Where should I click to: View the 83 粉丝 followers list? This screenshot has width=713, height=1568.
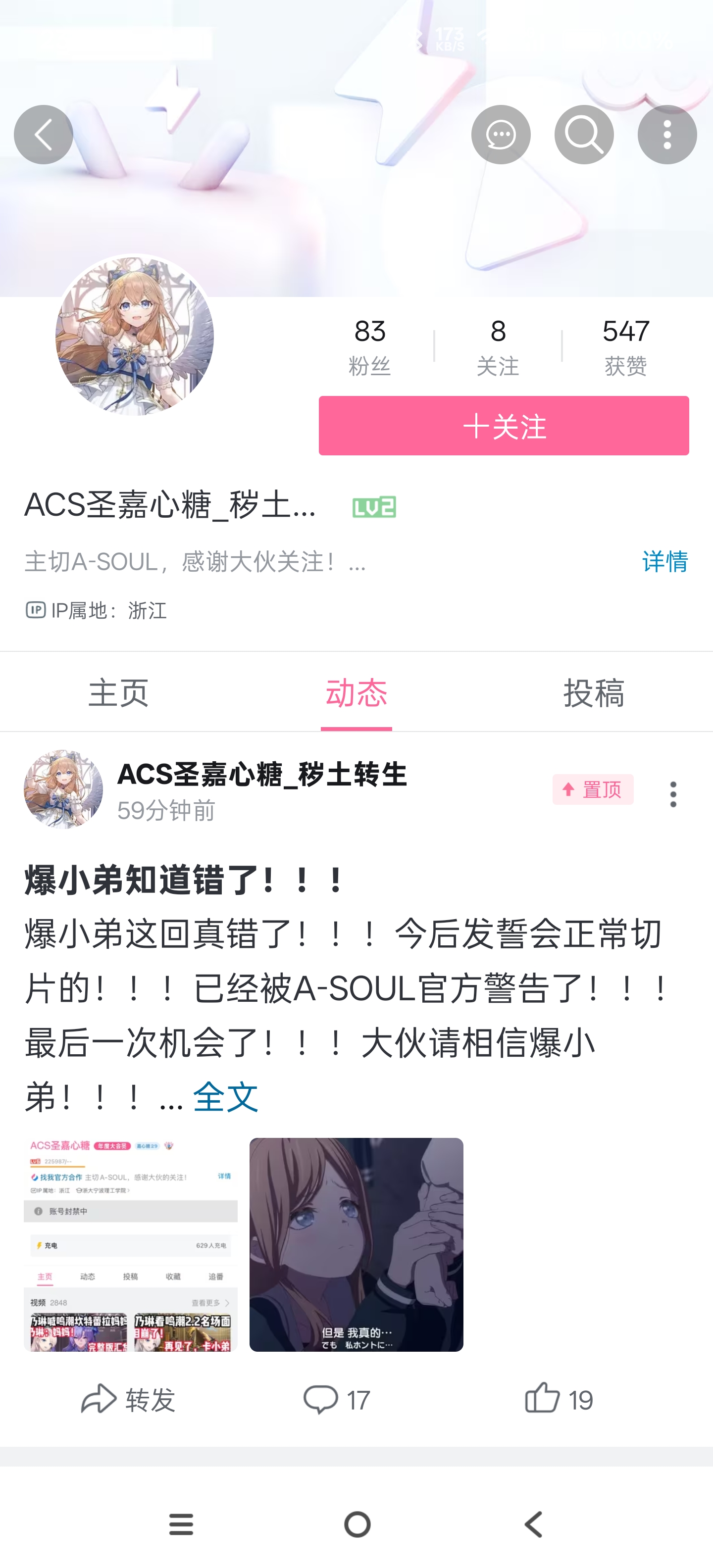pyautogui.click(x=369, y=347)
